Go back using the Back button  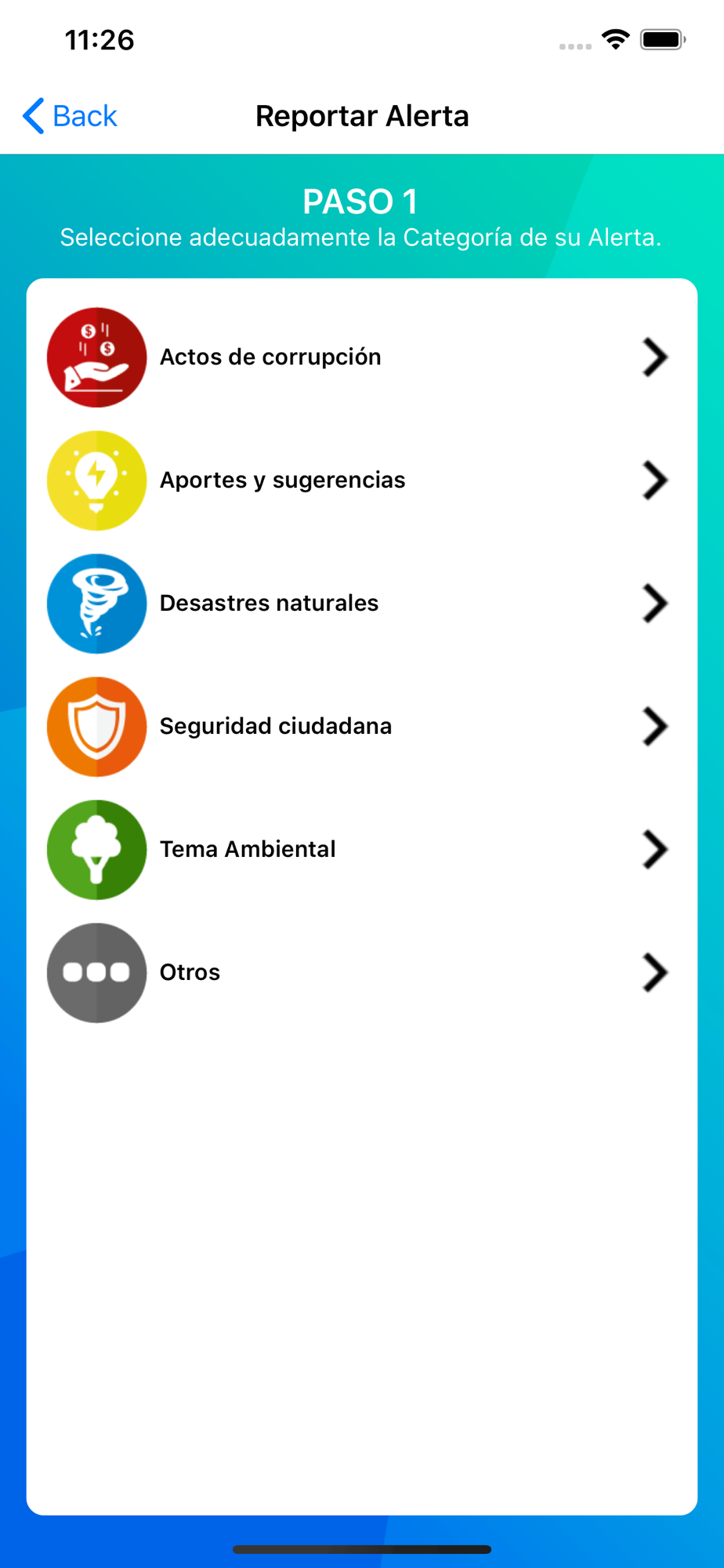71,116
